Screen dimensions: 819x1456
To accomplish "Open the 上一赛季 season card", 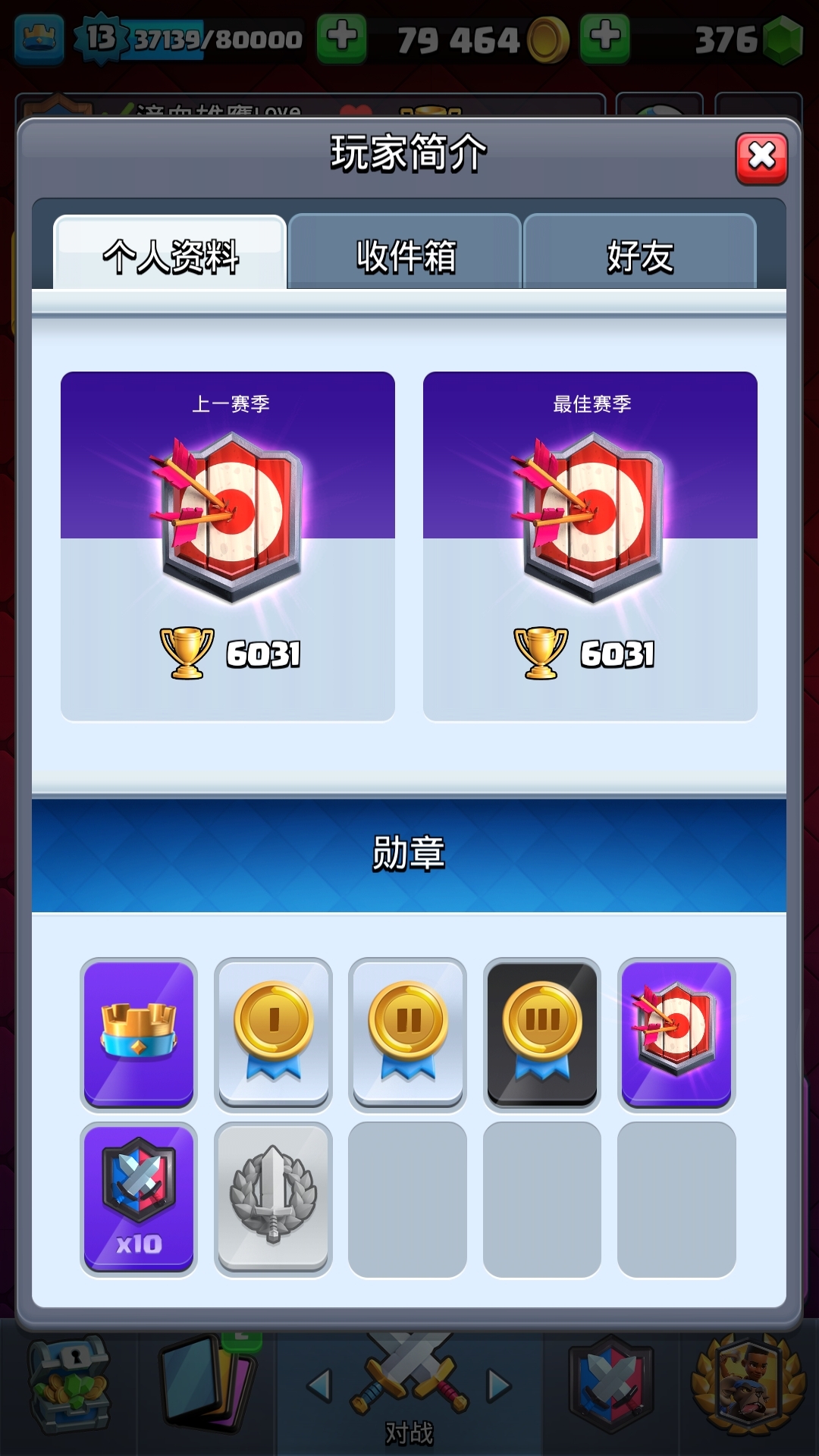I will (227, 546).
